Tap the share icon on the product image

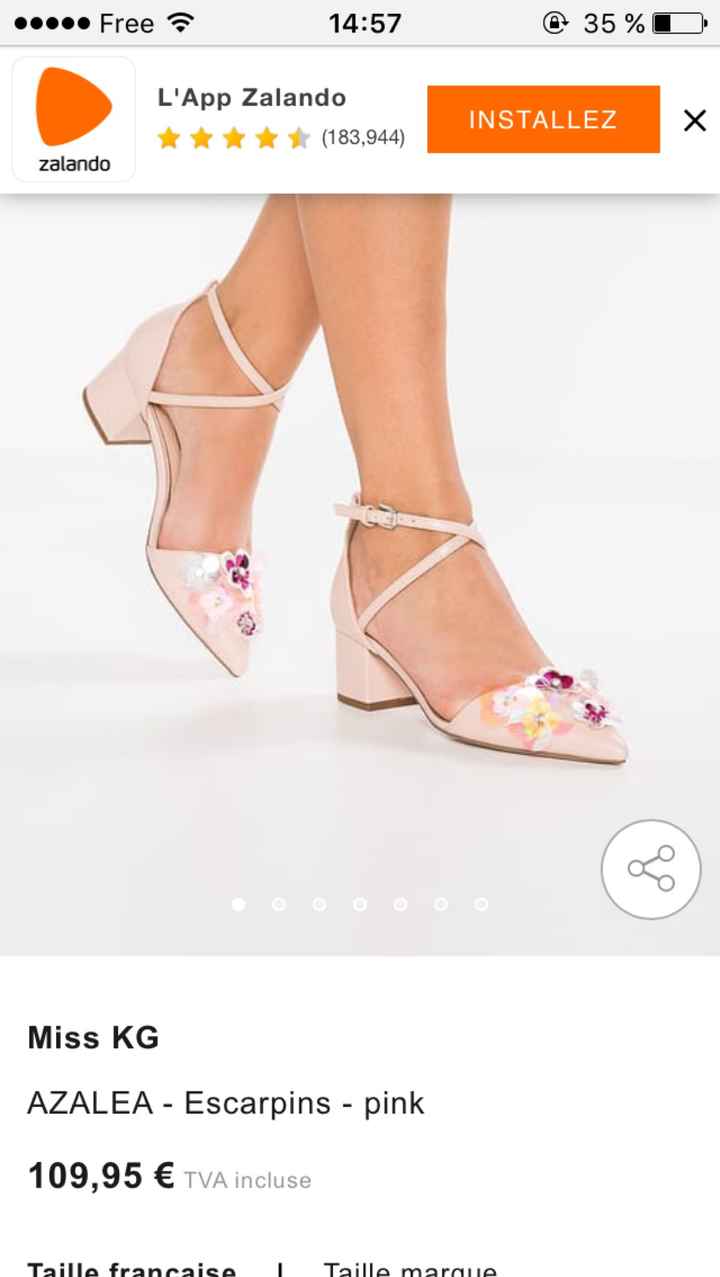[x=651, y=869]
